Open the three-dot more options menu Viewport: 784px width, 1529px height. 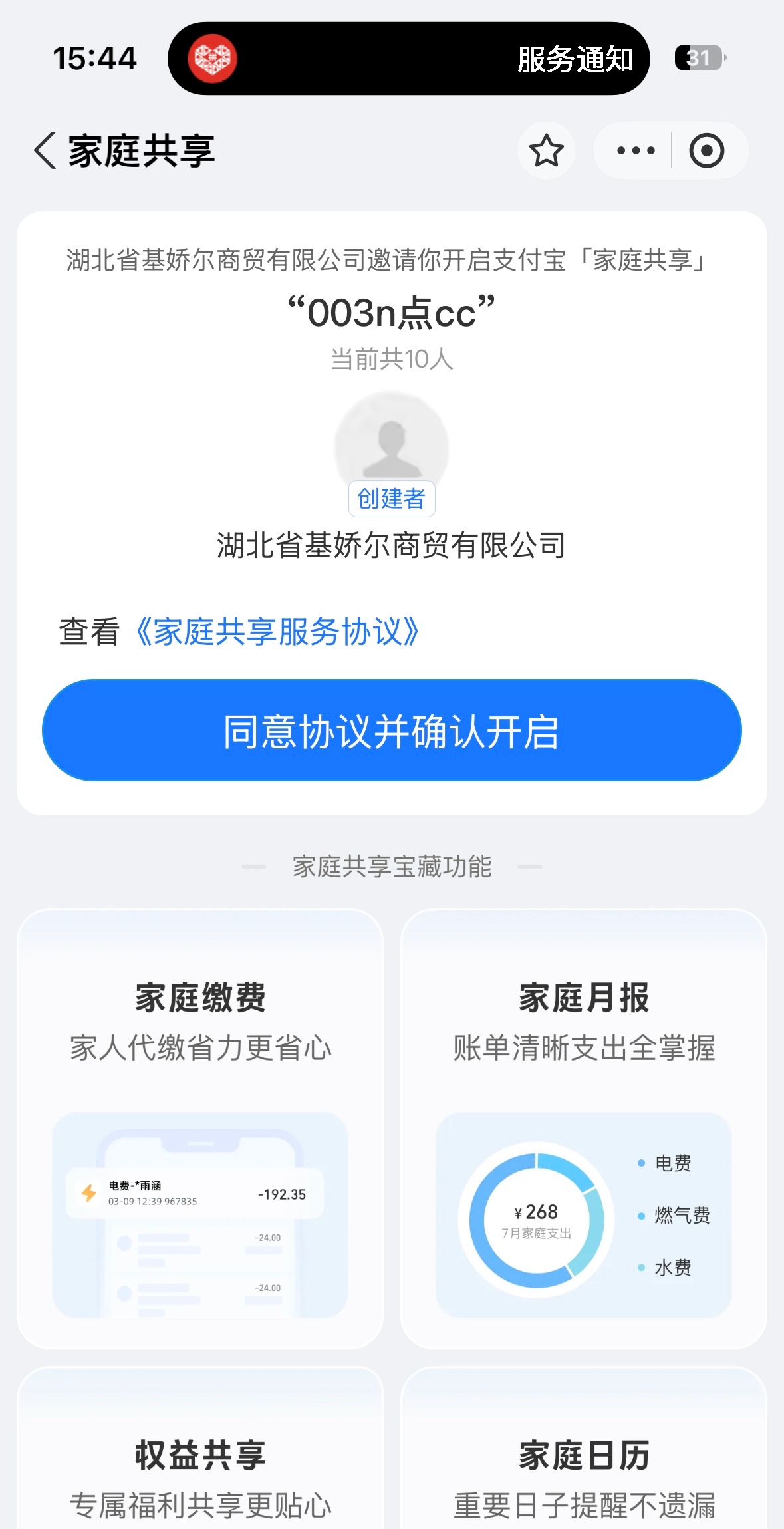(x=636, y=150)
